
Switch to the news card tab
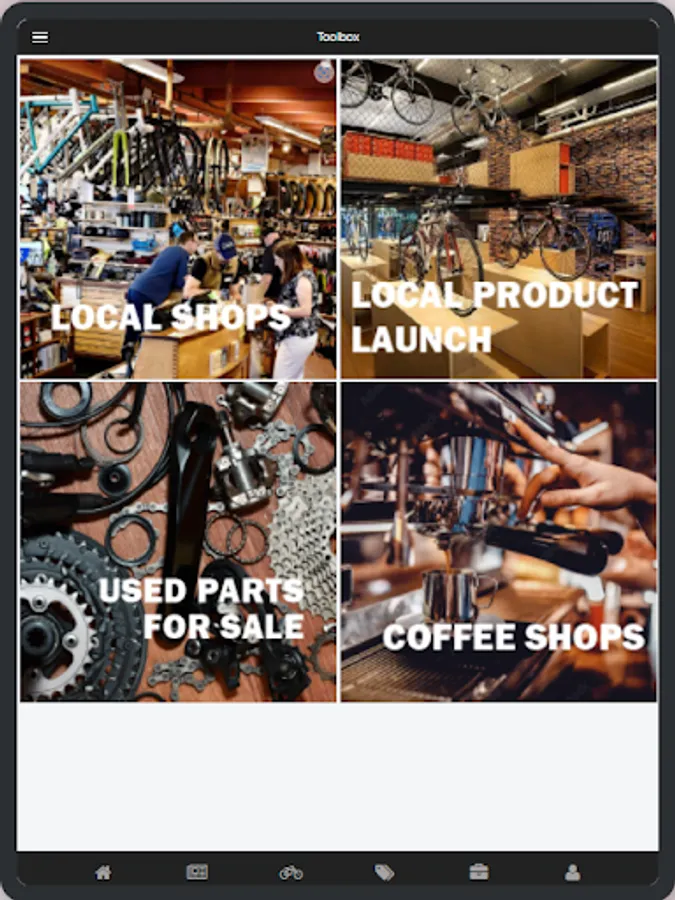click(x=197, y=872)
